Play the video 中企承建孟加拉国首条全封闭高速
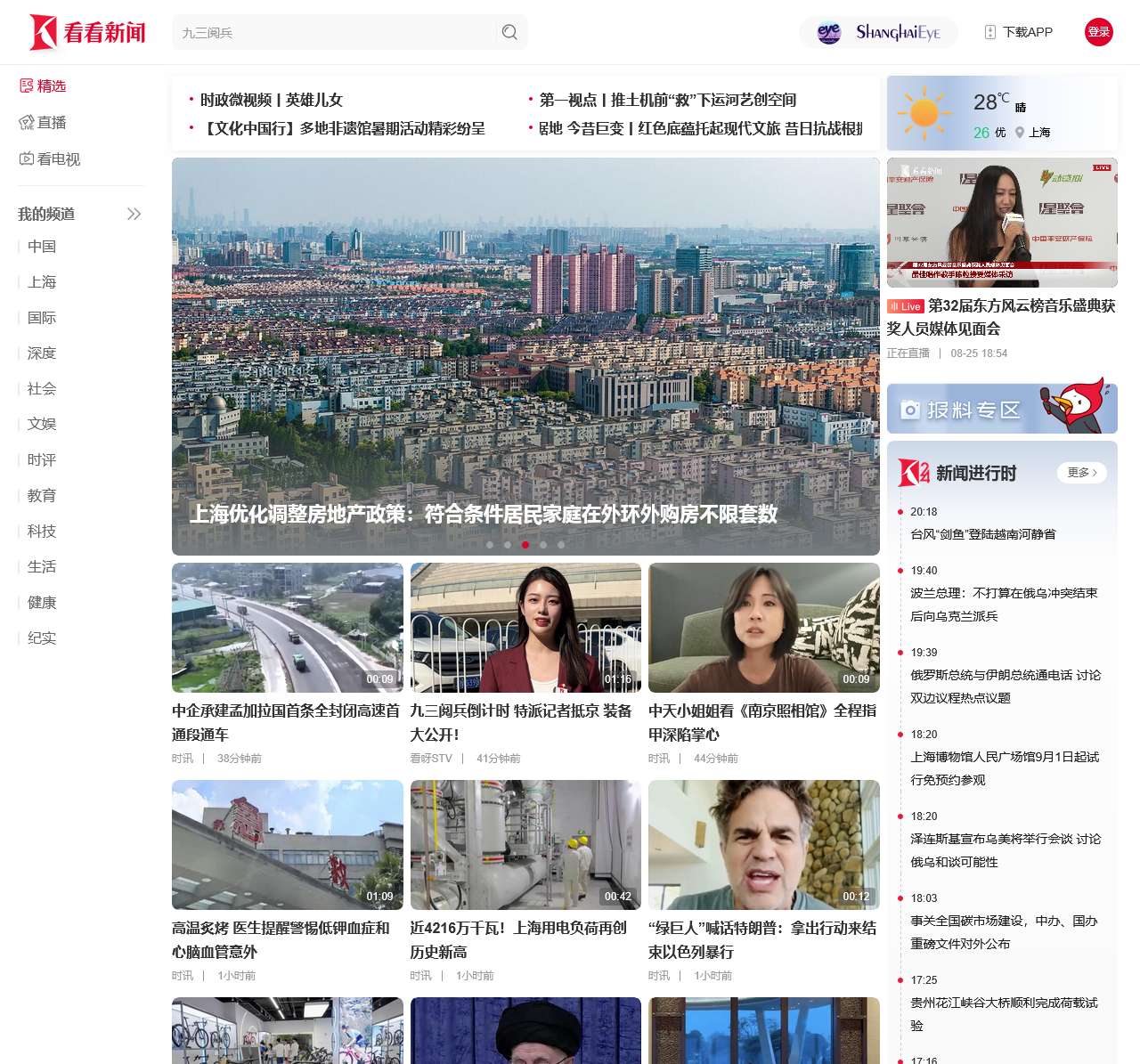 coord(287,628)
